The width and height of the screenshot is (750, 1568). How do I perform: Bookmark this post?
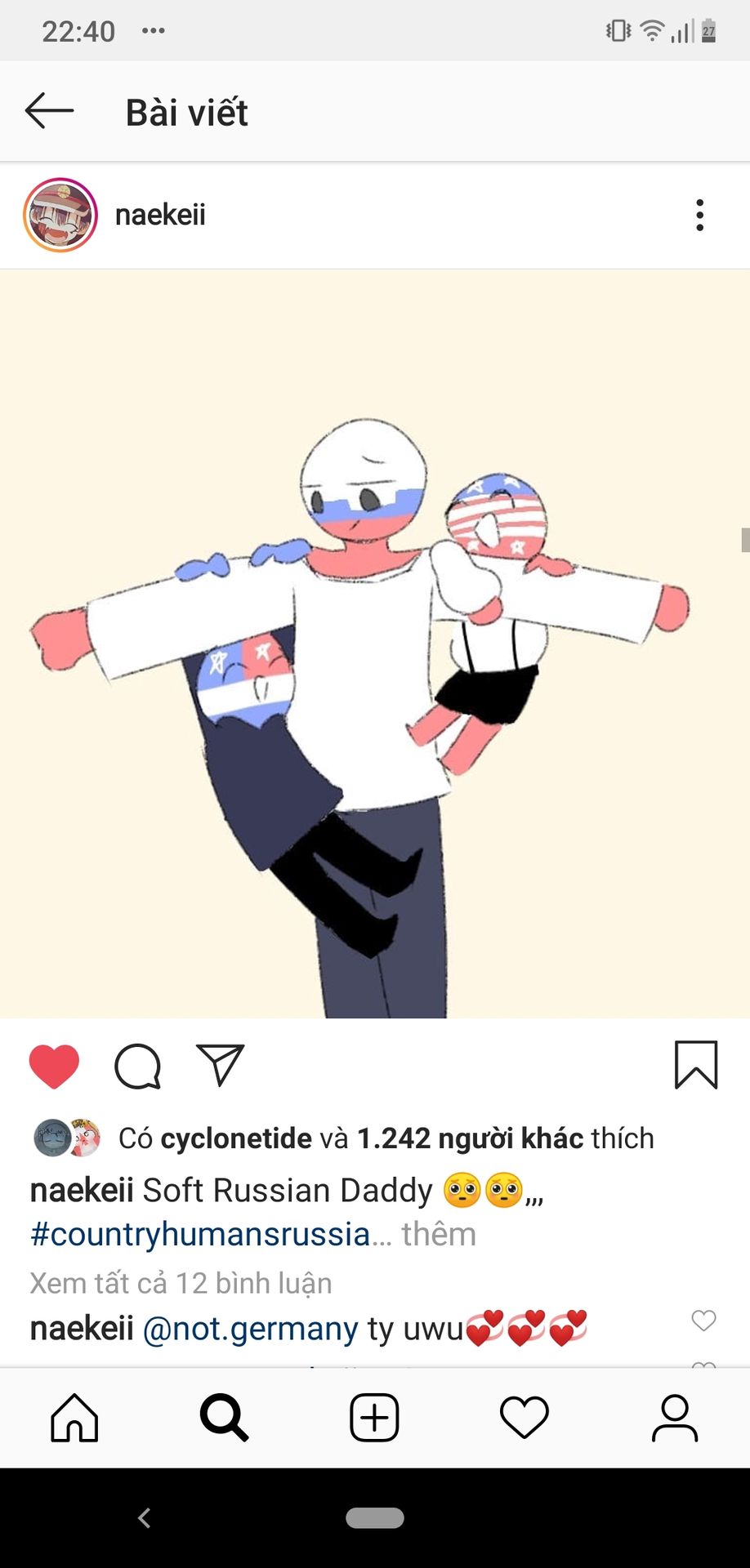(x=696, y=1065)
